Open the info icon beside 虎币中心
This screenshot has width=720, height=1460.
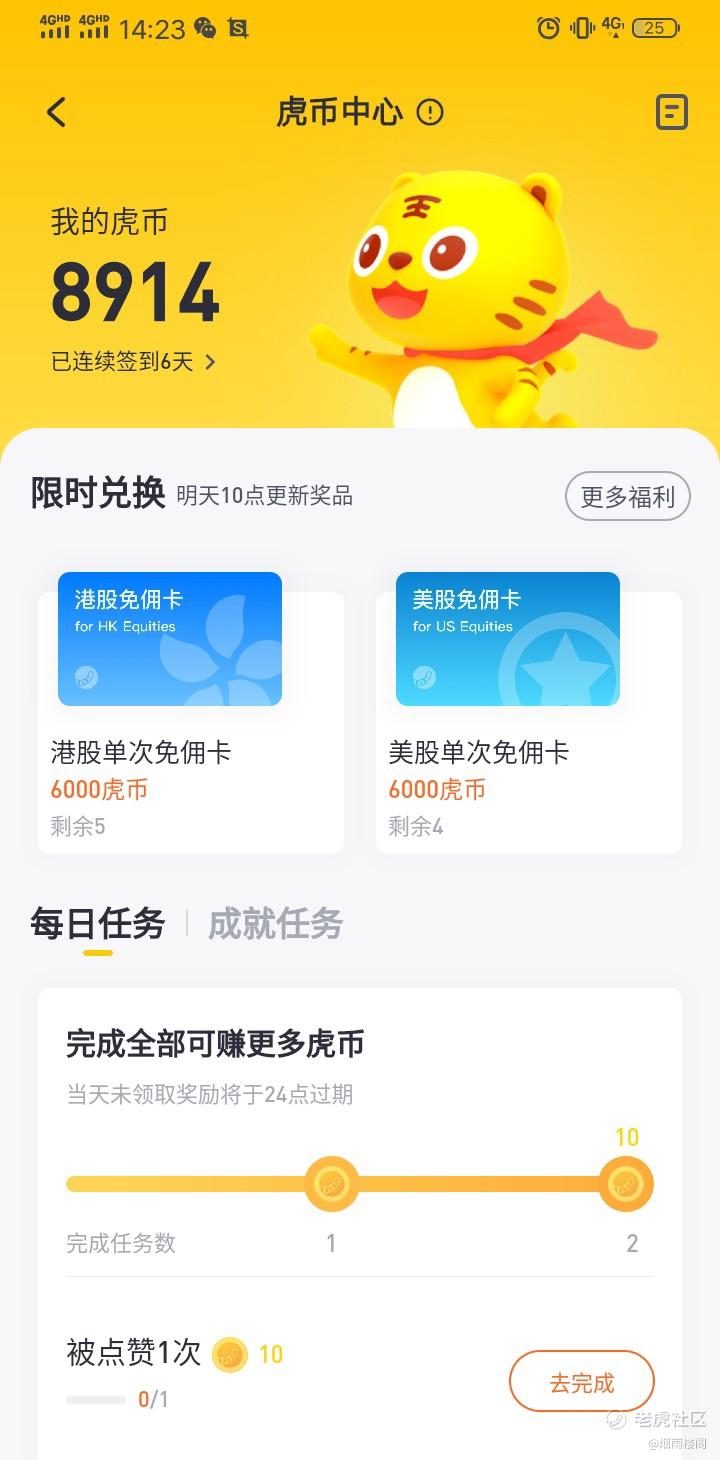[430, 112]
